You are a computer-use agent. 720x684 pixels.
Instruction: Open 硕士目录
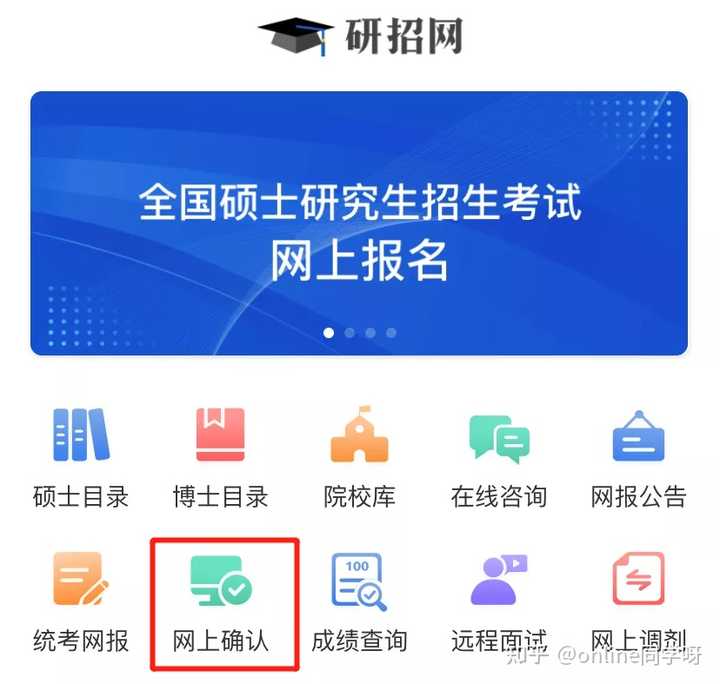tap(81, 455)
